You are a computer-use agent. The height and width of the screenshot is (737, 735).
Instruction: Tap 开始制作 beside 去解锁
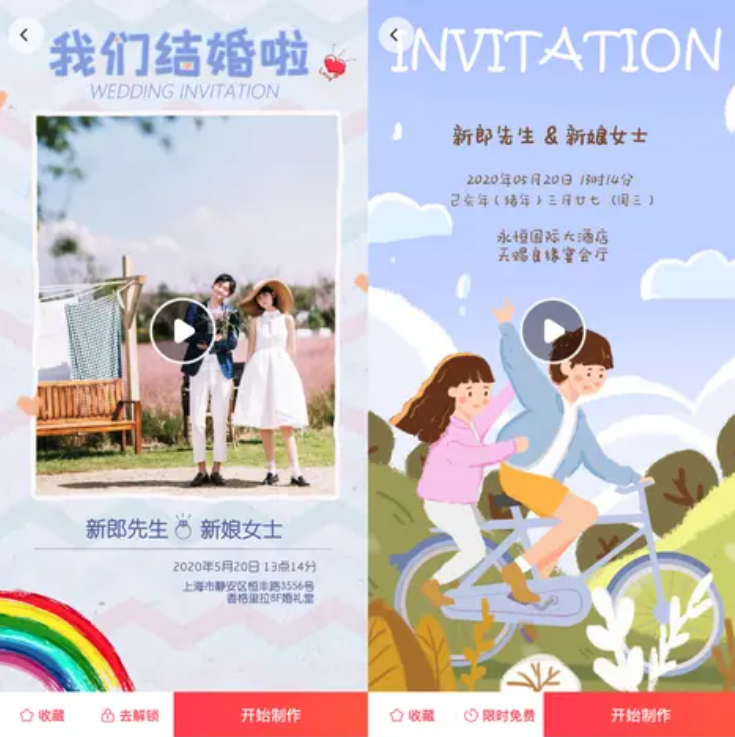(x=270, y=715)
